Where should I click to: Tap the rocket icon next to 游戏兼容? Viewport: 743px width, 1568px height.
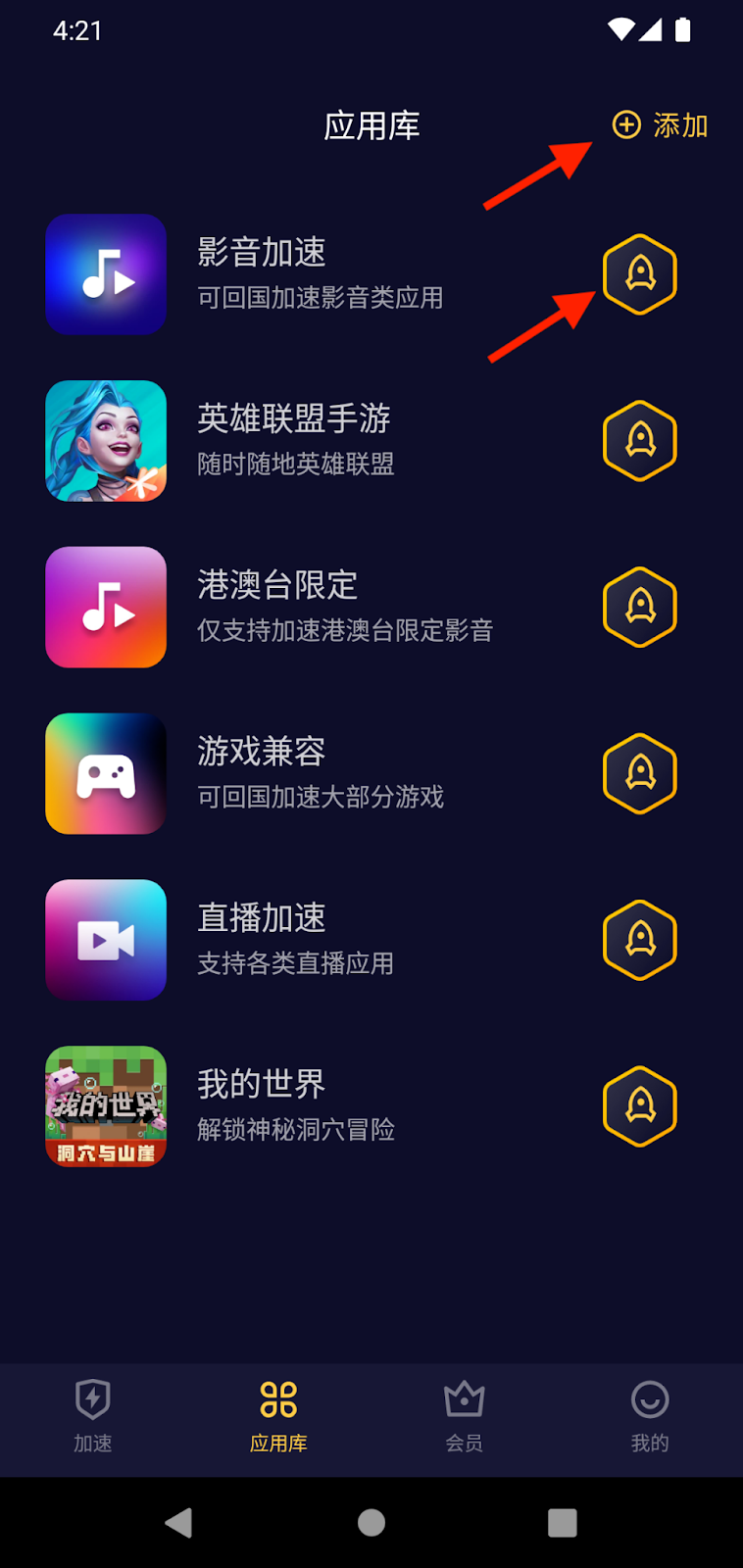[x=639, y=774]
